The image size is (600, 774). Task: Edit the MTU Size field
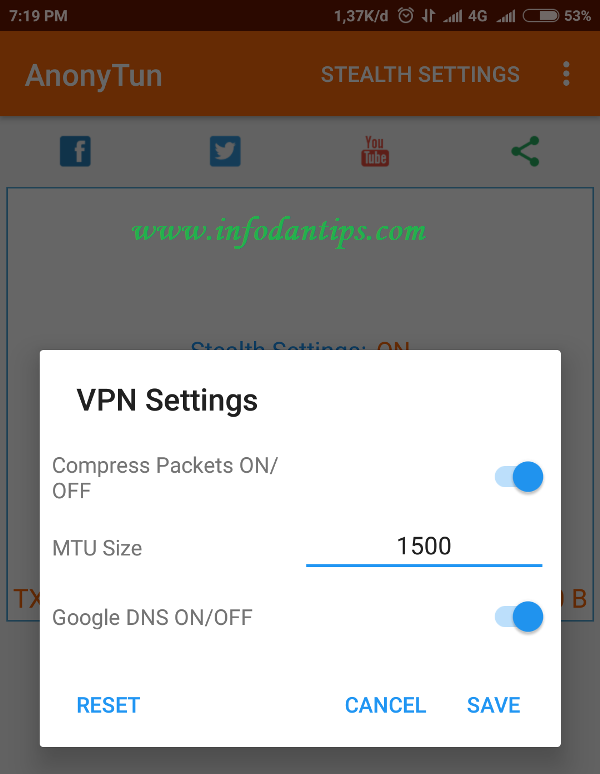pyautogui.click(x=424, y=547)
